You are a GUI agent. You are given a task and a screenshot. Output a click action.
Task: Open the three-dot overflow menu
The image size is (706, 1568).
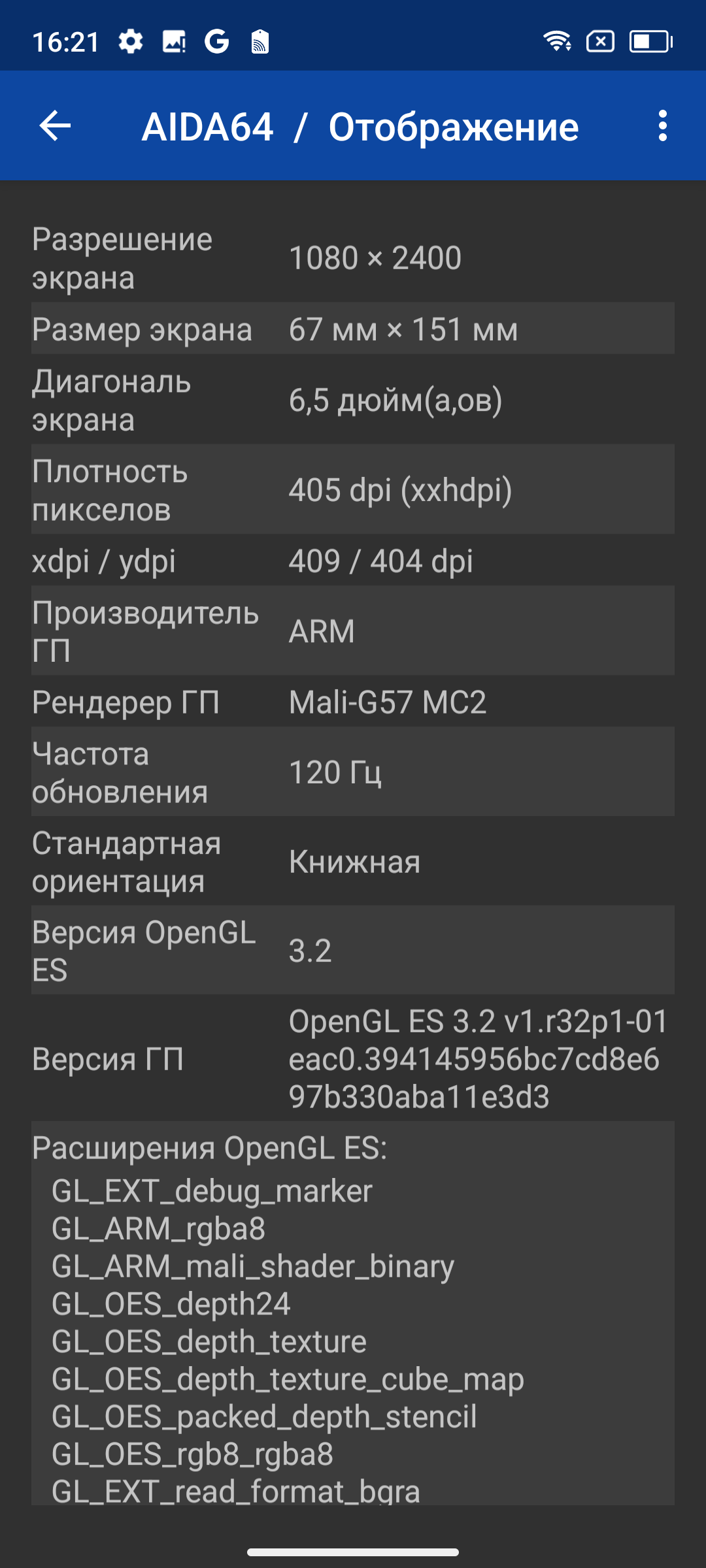(x=663, y=125)
